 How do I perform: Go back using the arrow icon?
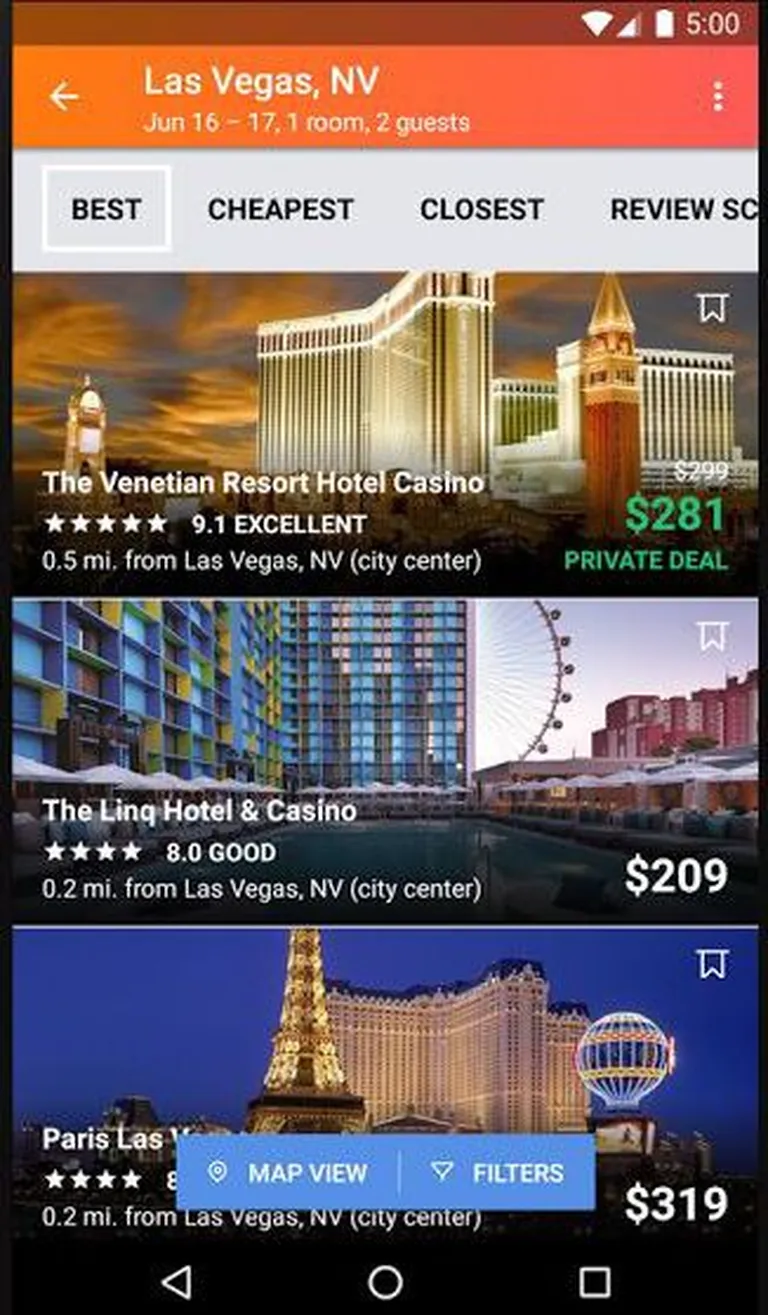[x=64, y=97]
